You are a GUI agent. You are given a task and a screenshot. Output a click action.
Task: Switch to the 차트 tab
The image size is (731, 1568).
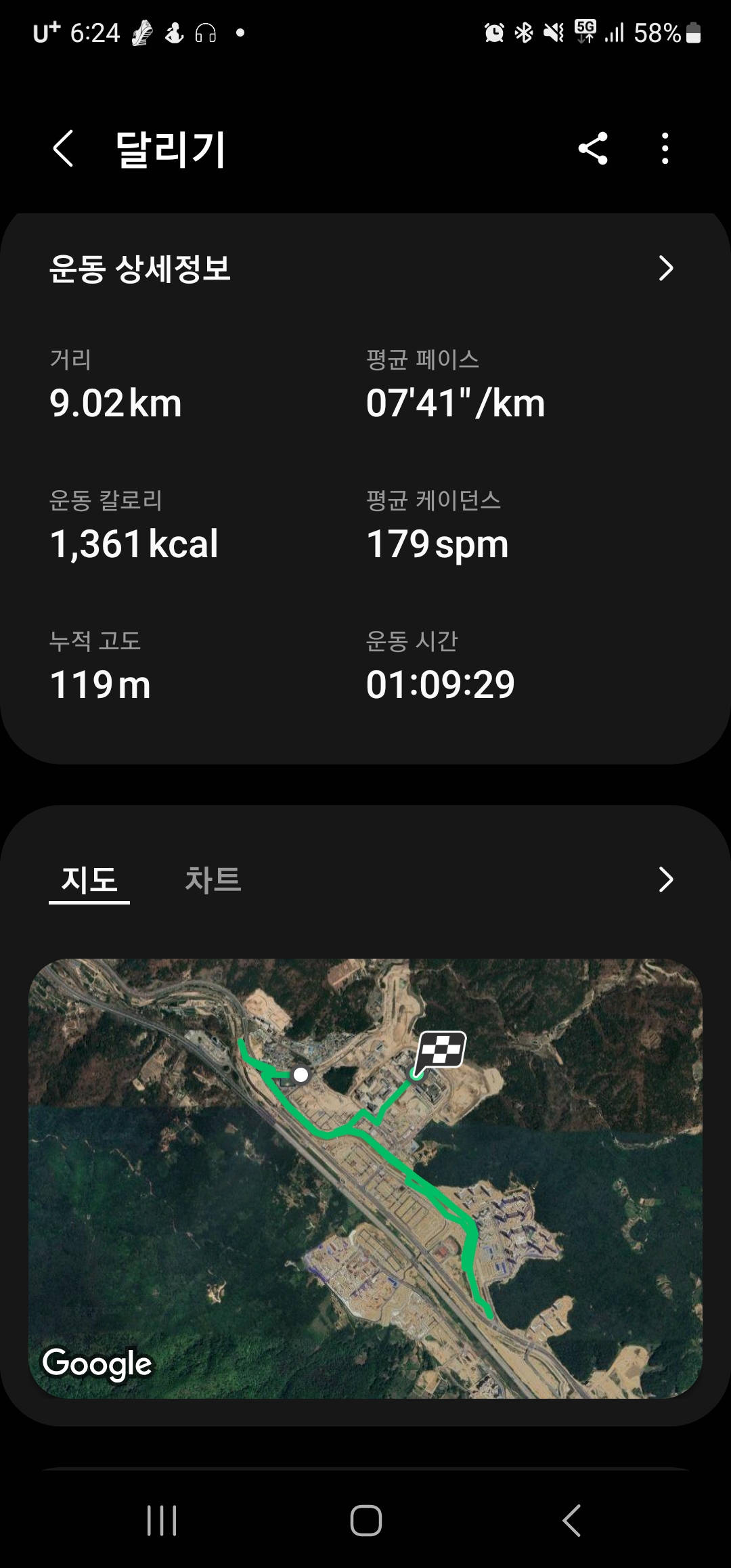coord(213,879)
